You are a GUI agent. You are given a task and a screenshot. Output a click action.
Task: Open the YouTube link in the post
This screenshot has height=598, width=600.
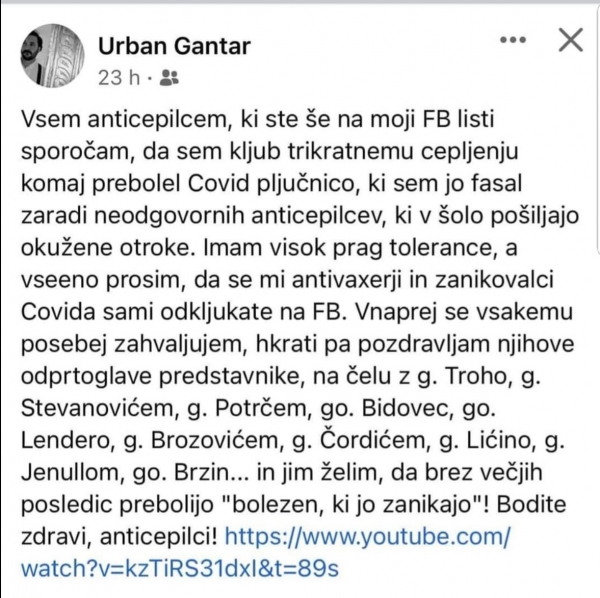(369, 535)
